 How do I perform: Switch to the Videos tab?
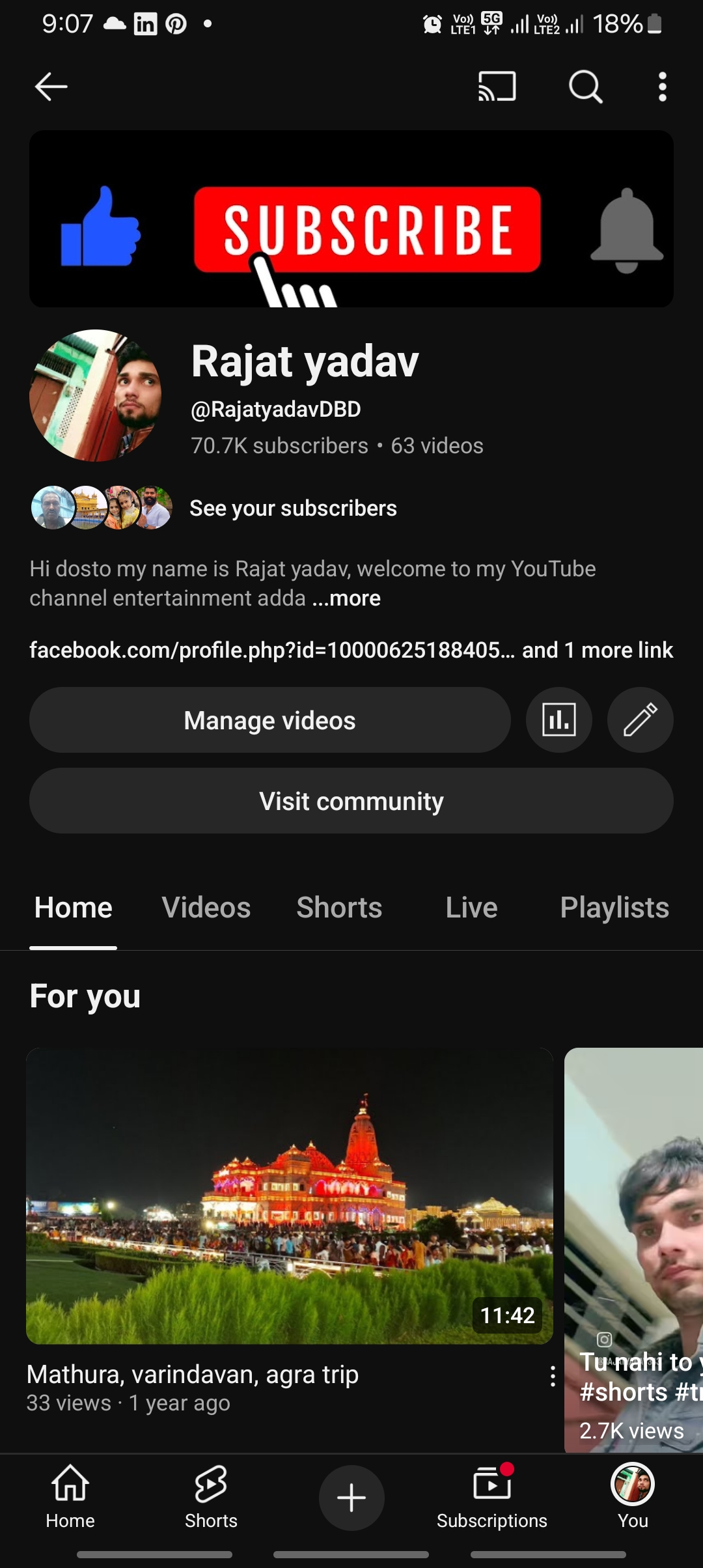[x=206, y=908]
